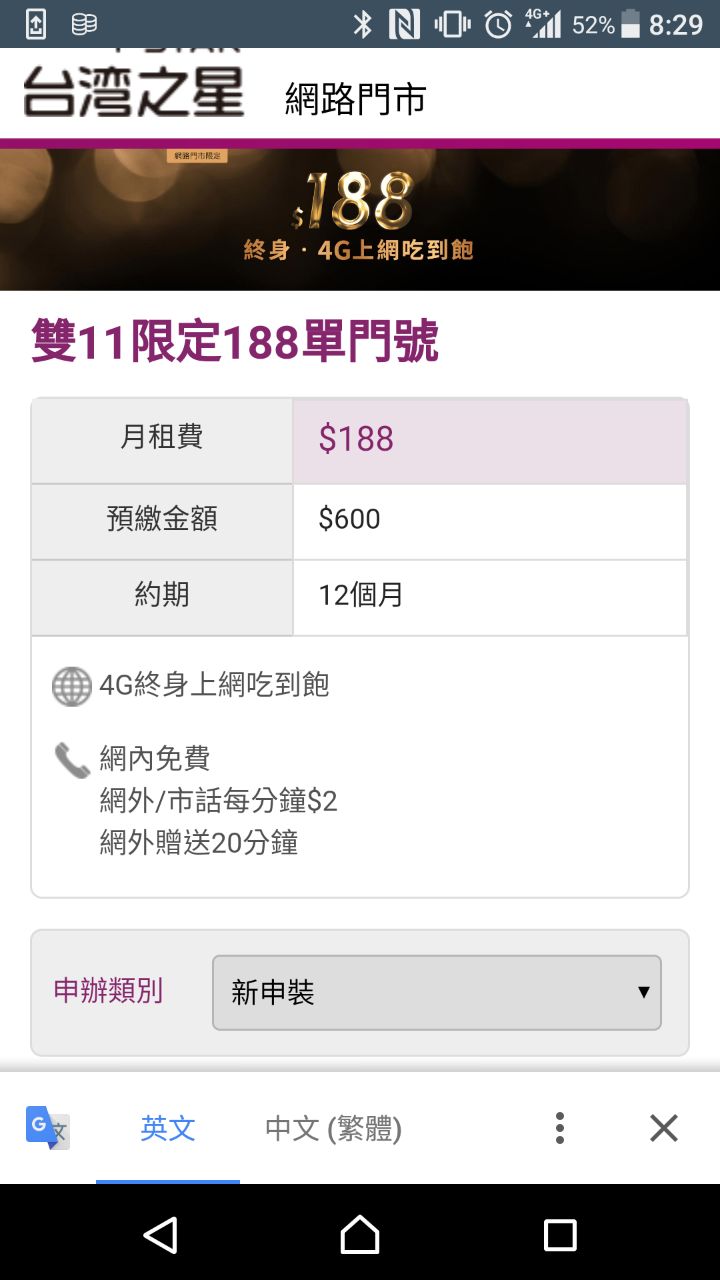The width and height of the screenshot is (720, 1280).
Task: Switch translation to 英文 tab
Action: click(x=168, y=1129)
